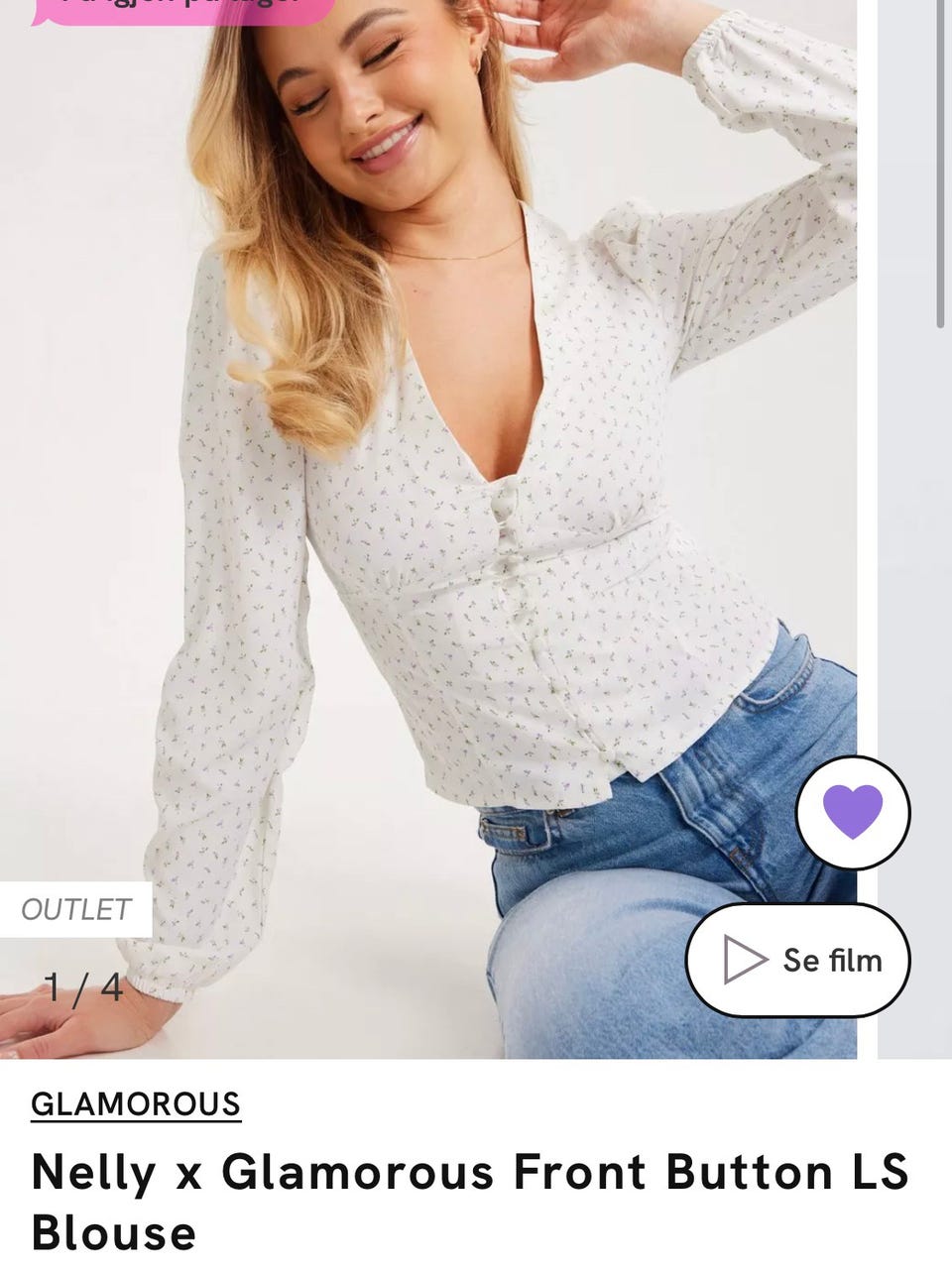Play the product video via Se film
This screenshot has width=952, height=1270.
point(798,960)
